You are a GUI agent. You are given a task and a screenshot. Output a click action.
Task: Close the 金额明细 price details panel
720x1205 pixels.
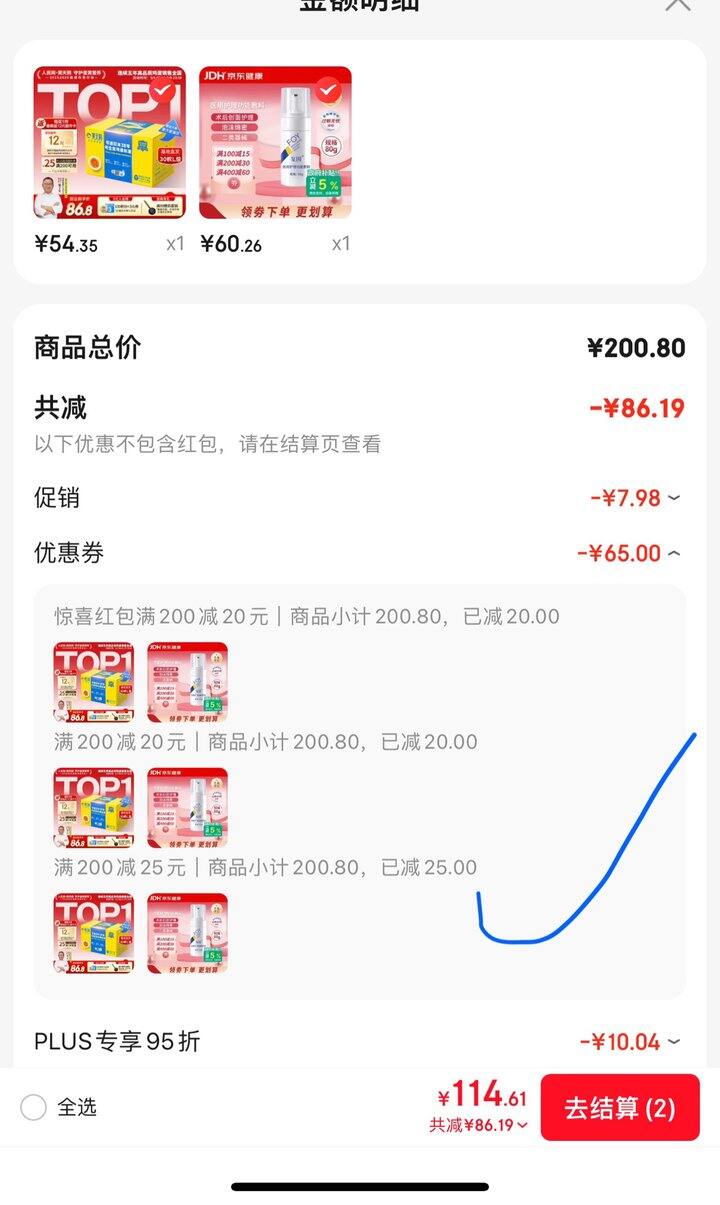[678, 4]
